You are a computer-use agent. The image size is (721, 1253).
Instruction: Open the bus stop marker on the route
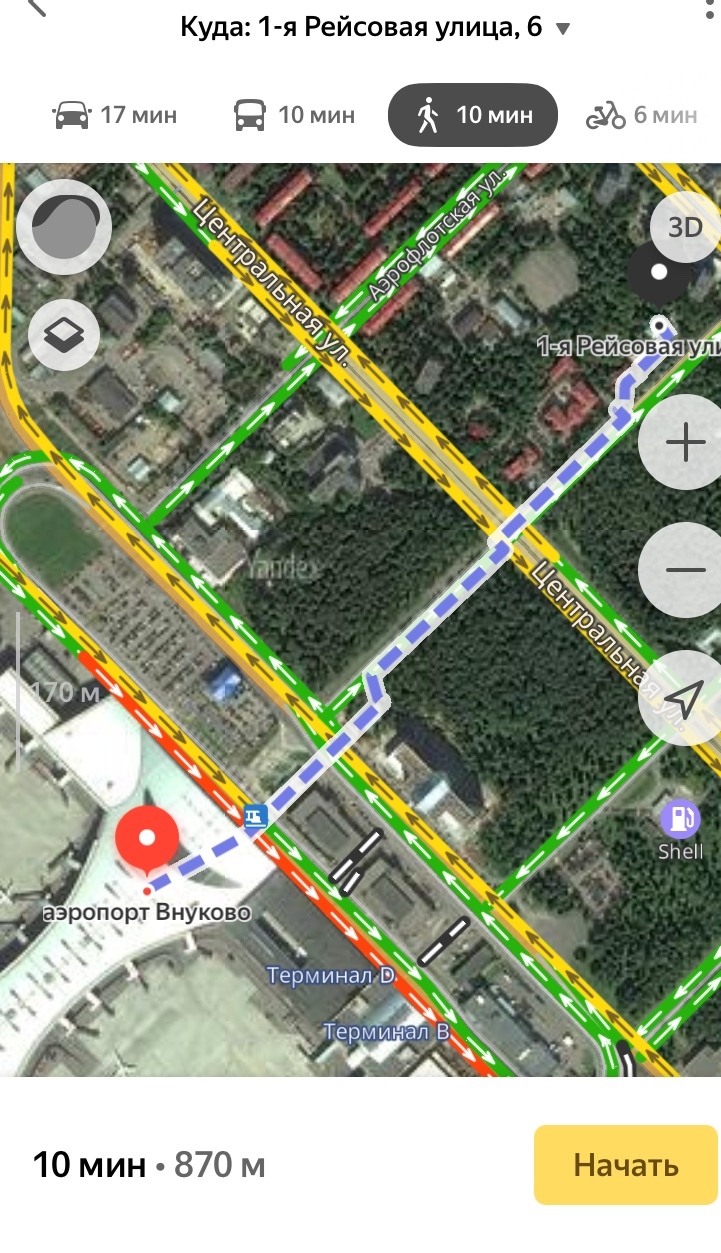tap(257, 817)
